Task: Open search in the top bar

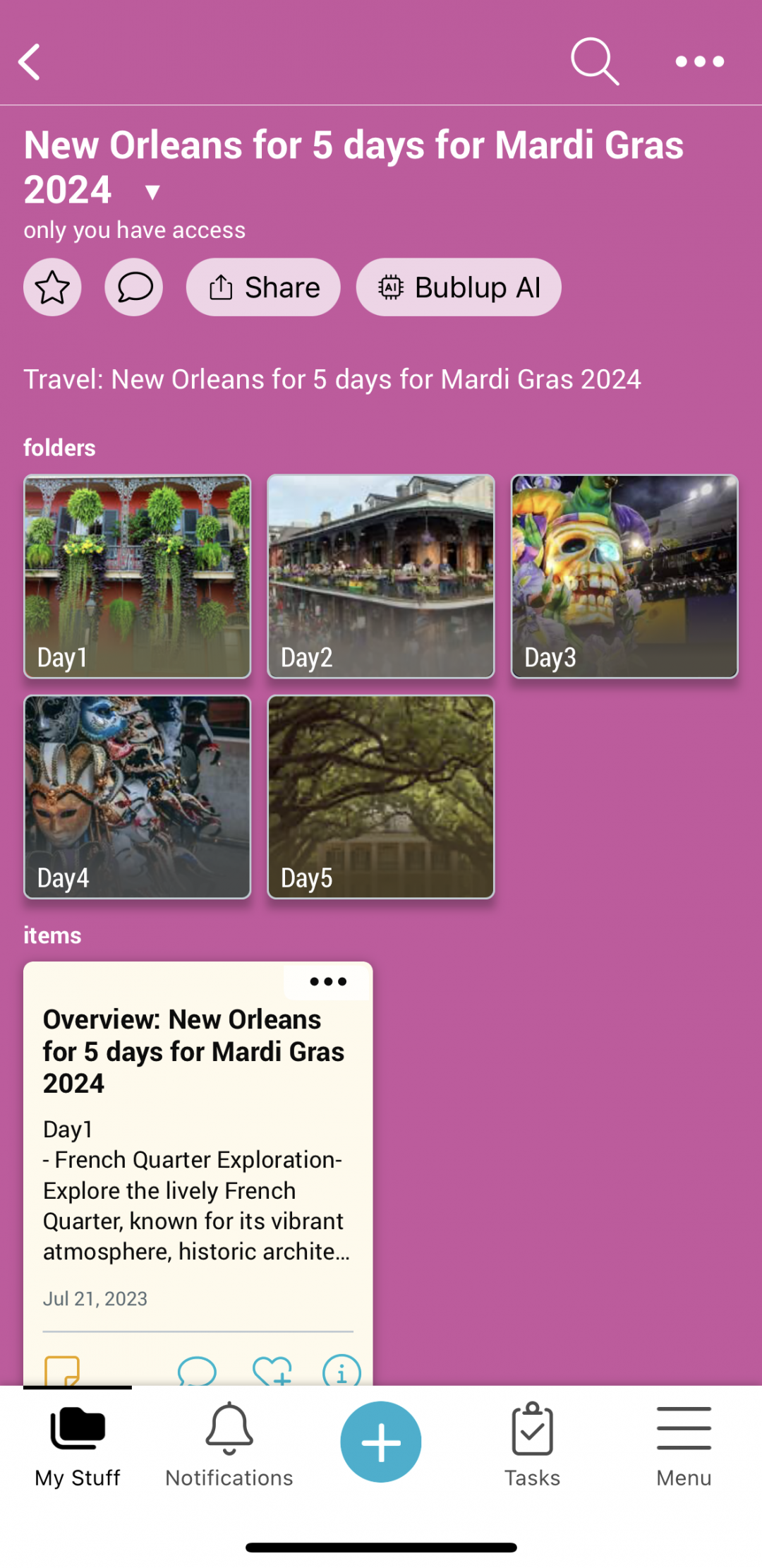Action: (594, 62)
